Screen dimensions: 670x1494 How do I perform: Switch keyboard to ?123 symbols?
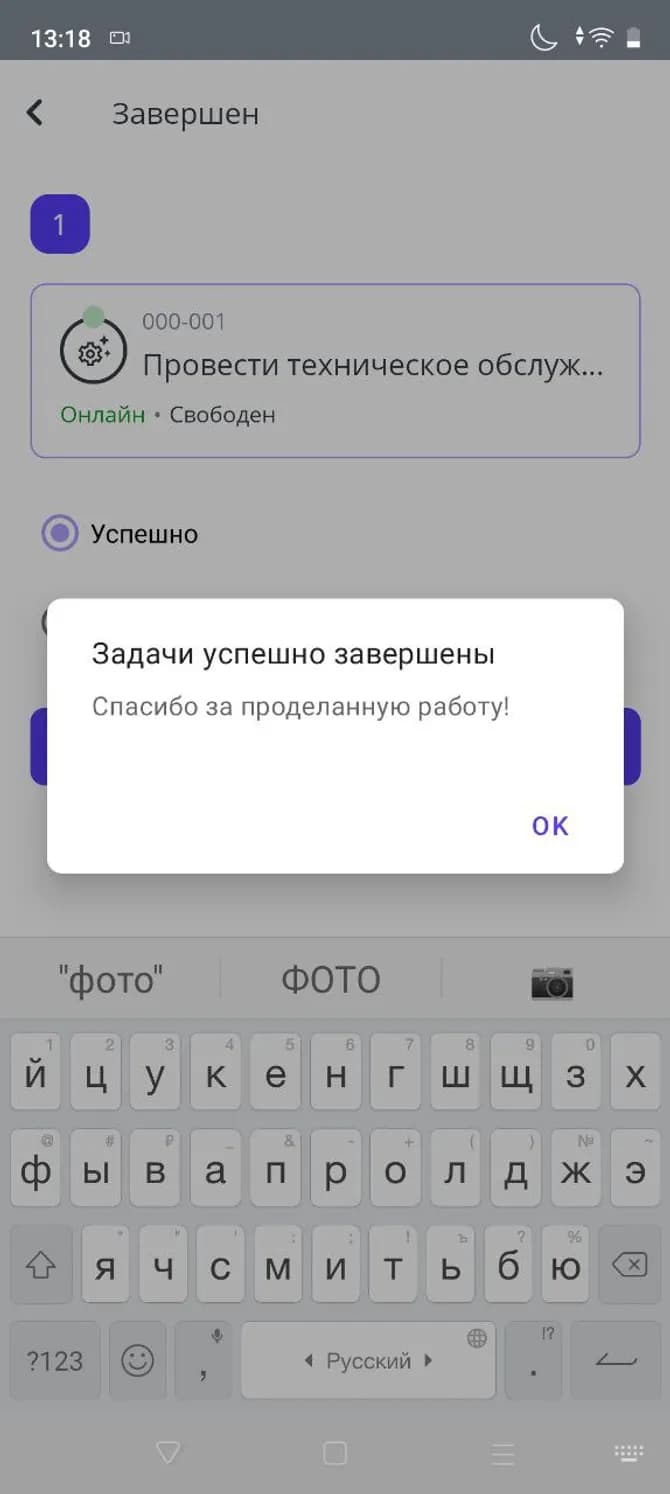point(55,1360)
